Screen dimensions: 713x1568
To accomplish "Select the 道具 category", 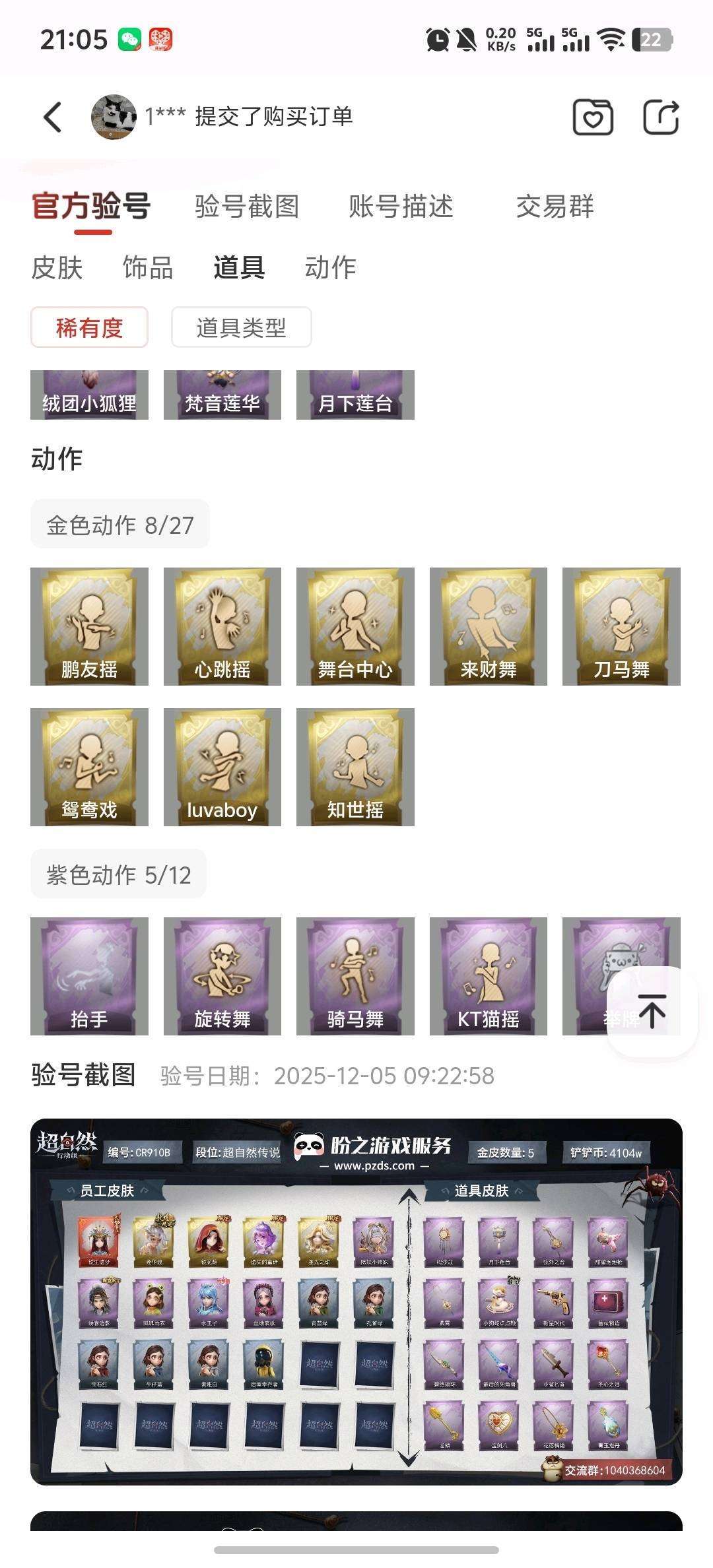I will pyautogui.click(x=239, y=268).
